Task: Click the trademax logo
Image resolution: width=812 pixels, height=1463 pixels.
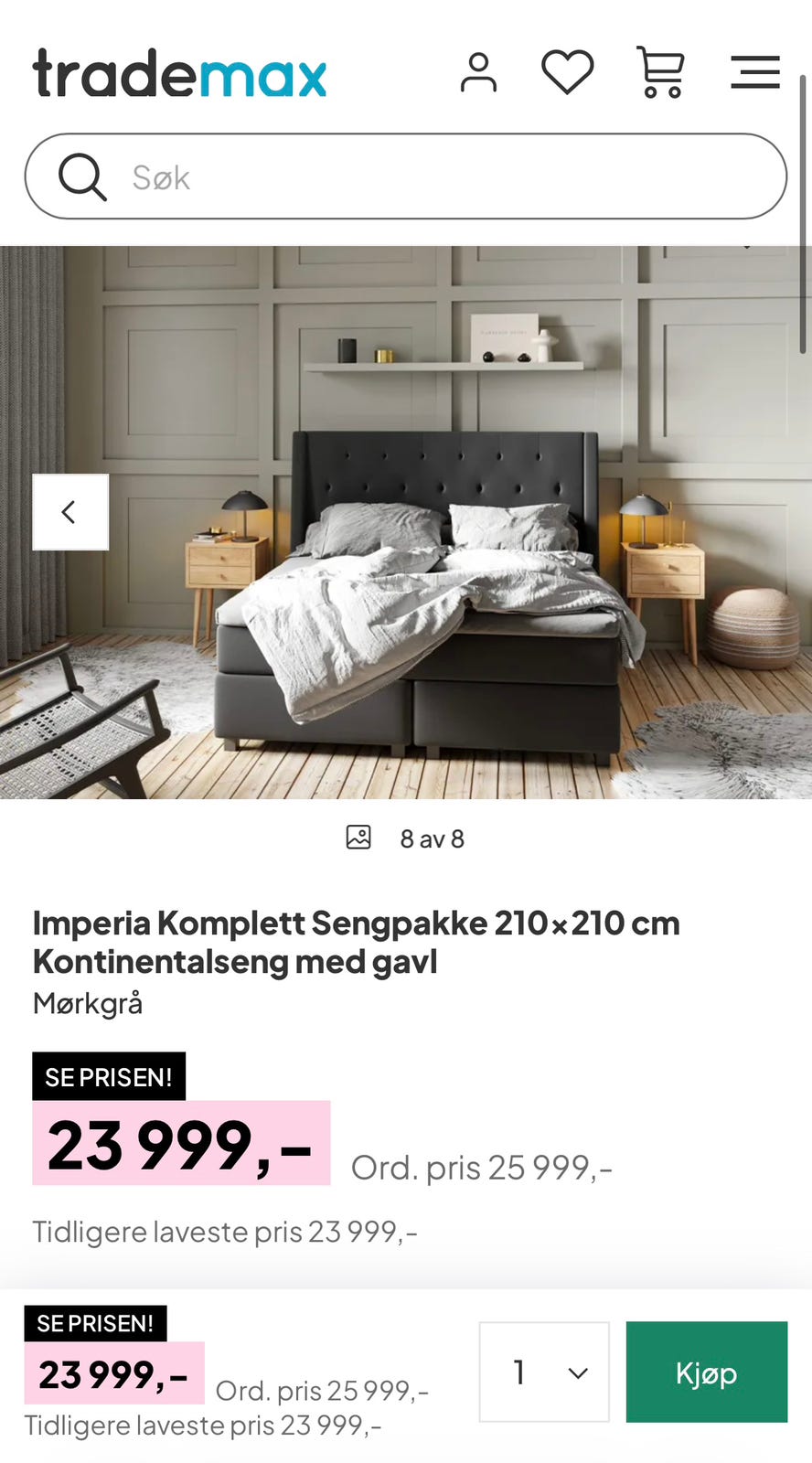Action: [x=179, y=73]
